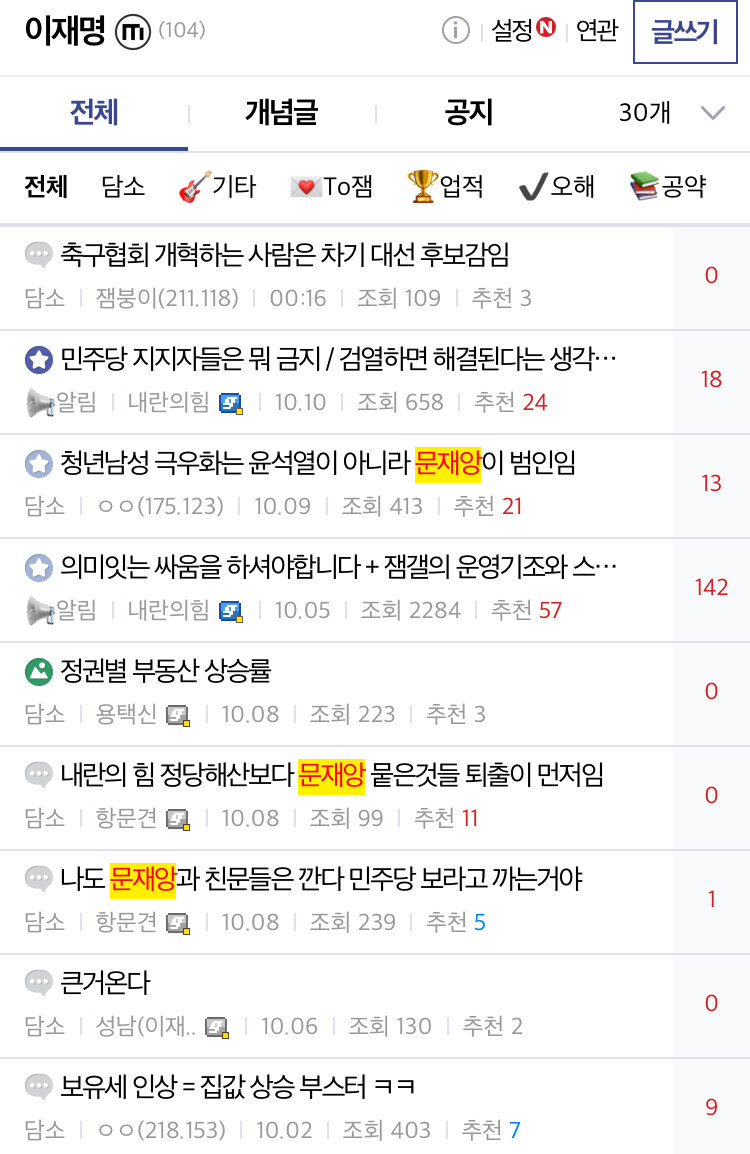The image size is (750, 1154).
Task: View 142 comments on 의미잇는 싸움을 하셔야합니다 post
Action: (711, 587)
